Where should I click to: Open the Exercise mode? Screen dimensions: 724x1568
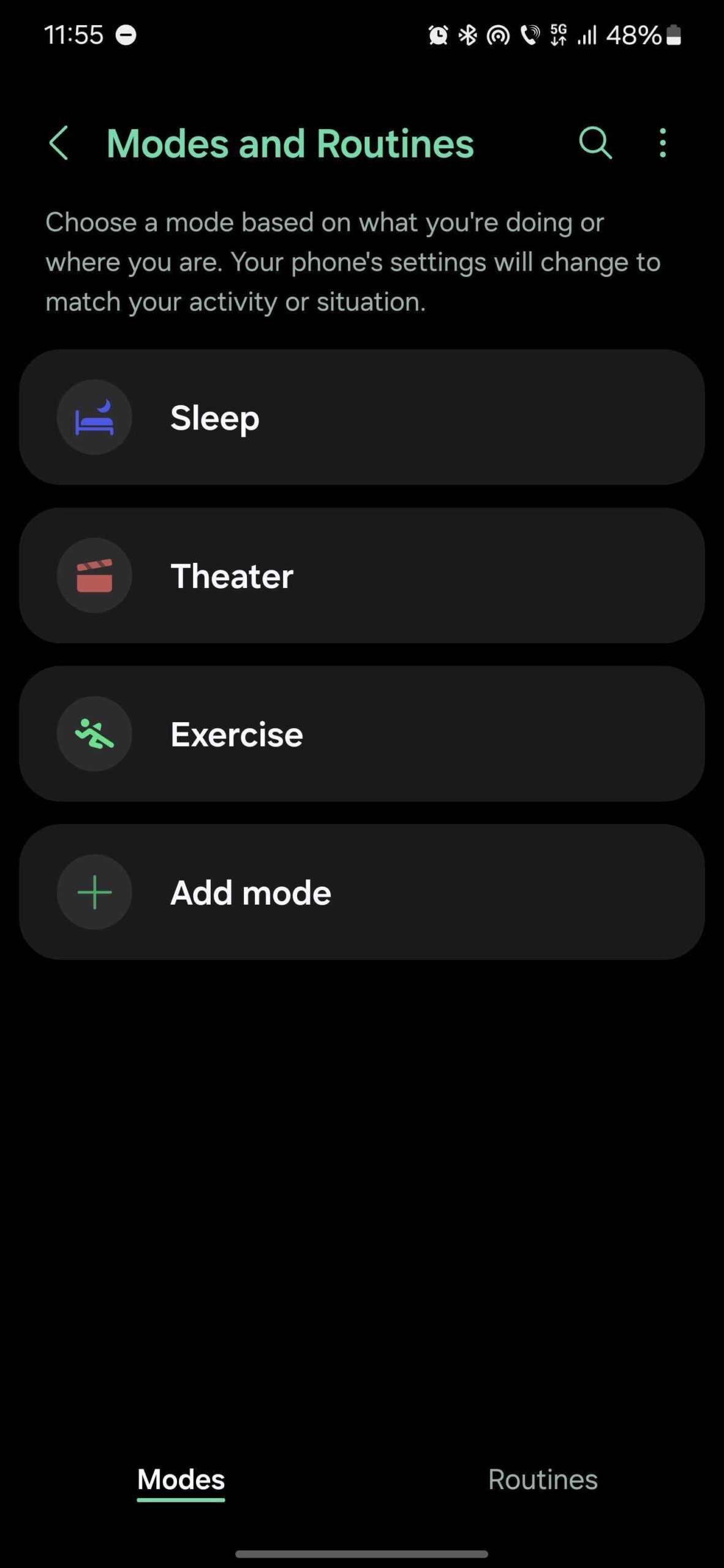point(361,734)
